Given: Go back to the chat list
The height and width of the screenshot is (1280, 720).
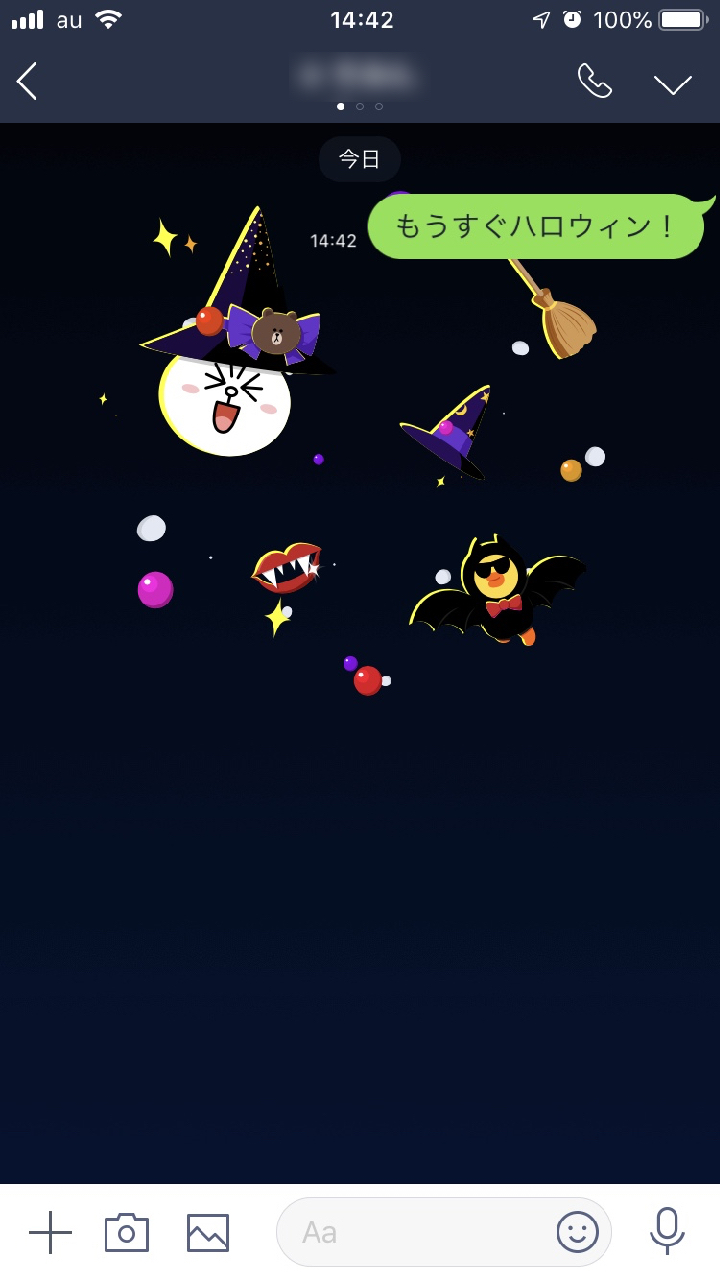Looking at the screenshot, I should [28, 81].
